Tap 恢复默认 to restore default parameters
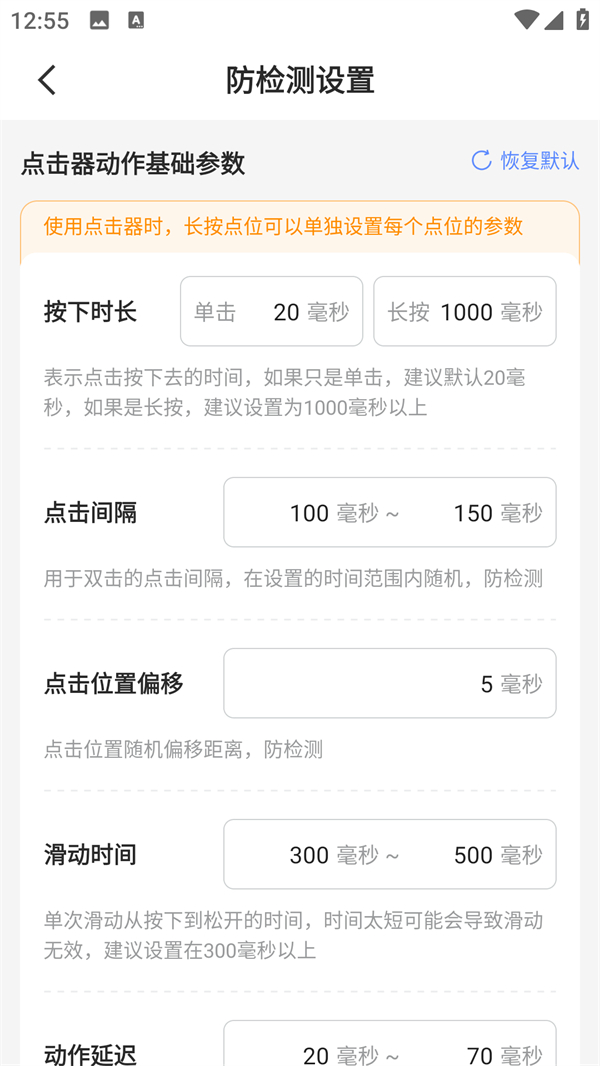Screen dimensions: 600x1066 point(525,161)
